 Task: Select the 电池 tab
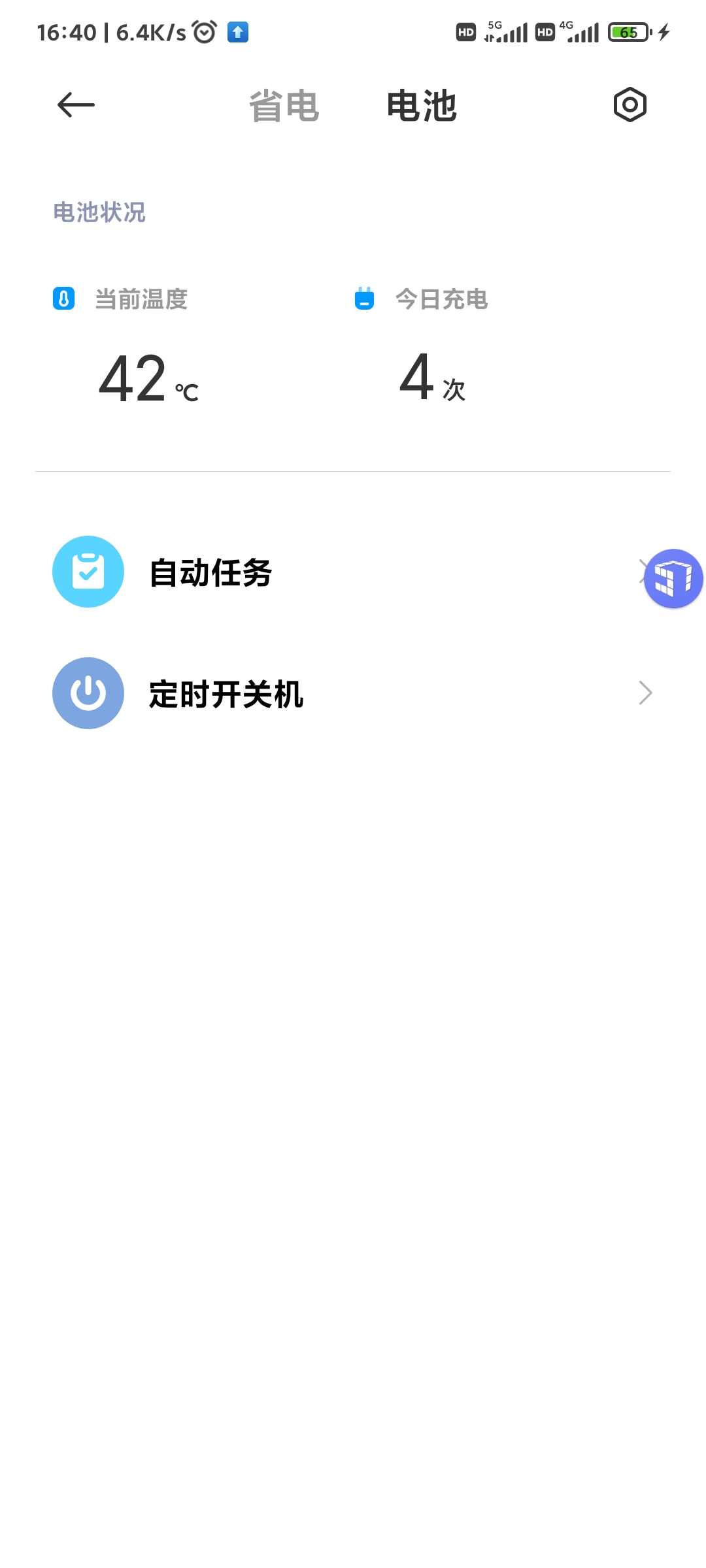coord(422,106)
